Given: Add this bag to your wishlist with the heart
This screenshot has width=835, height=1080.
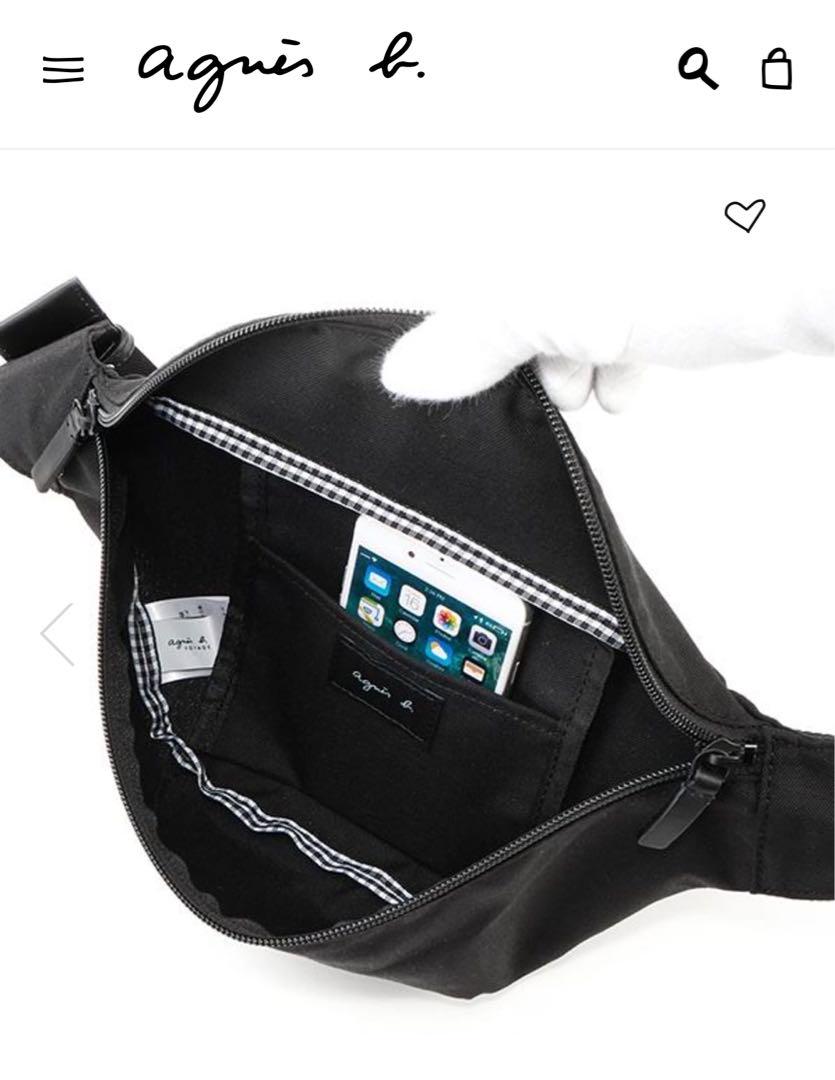Looking at the screenshot, I should coord(744,215).
